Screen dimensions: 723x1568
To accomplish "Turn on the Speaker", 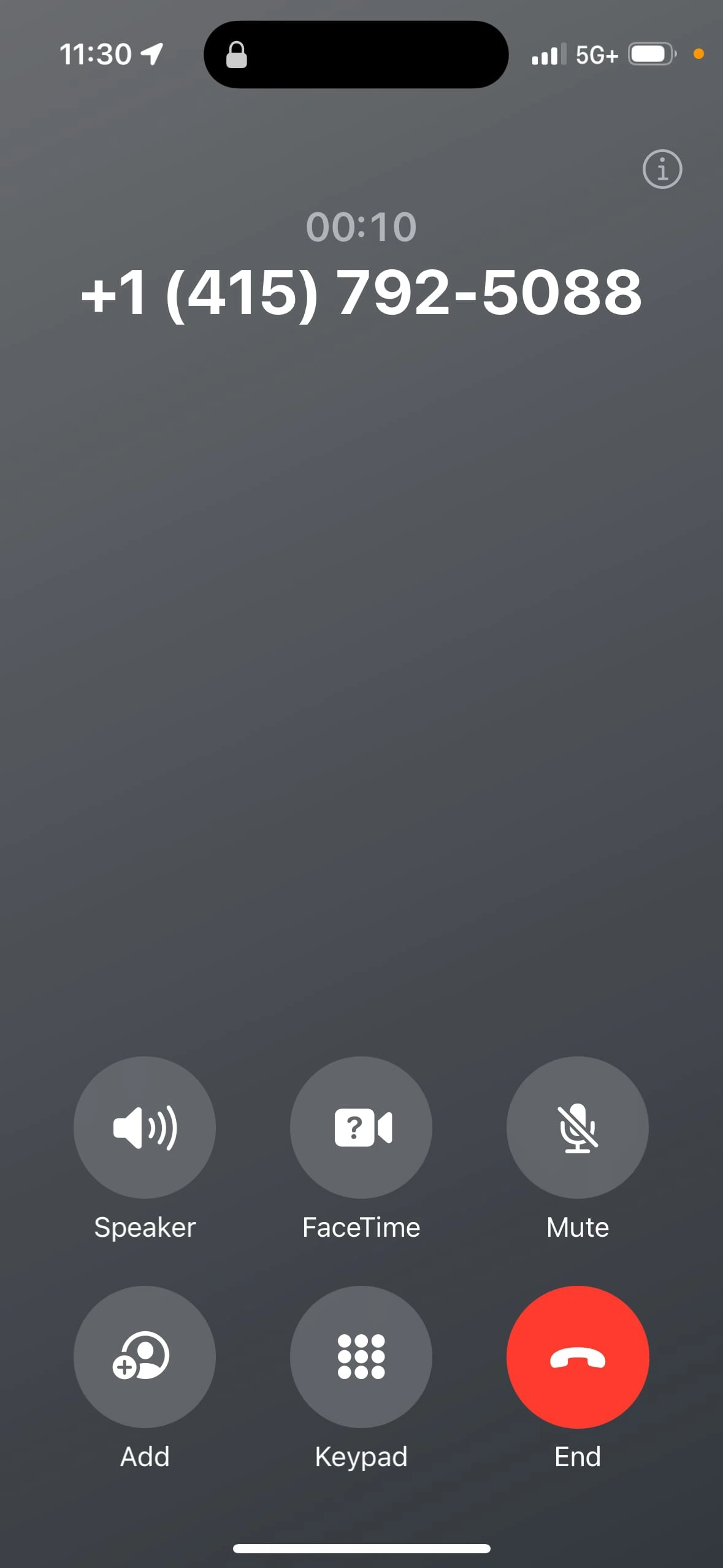I will pos(145,1127).
